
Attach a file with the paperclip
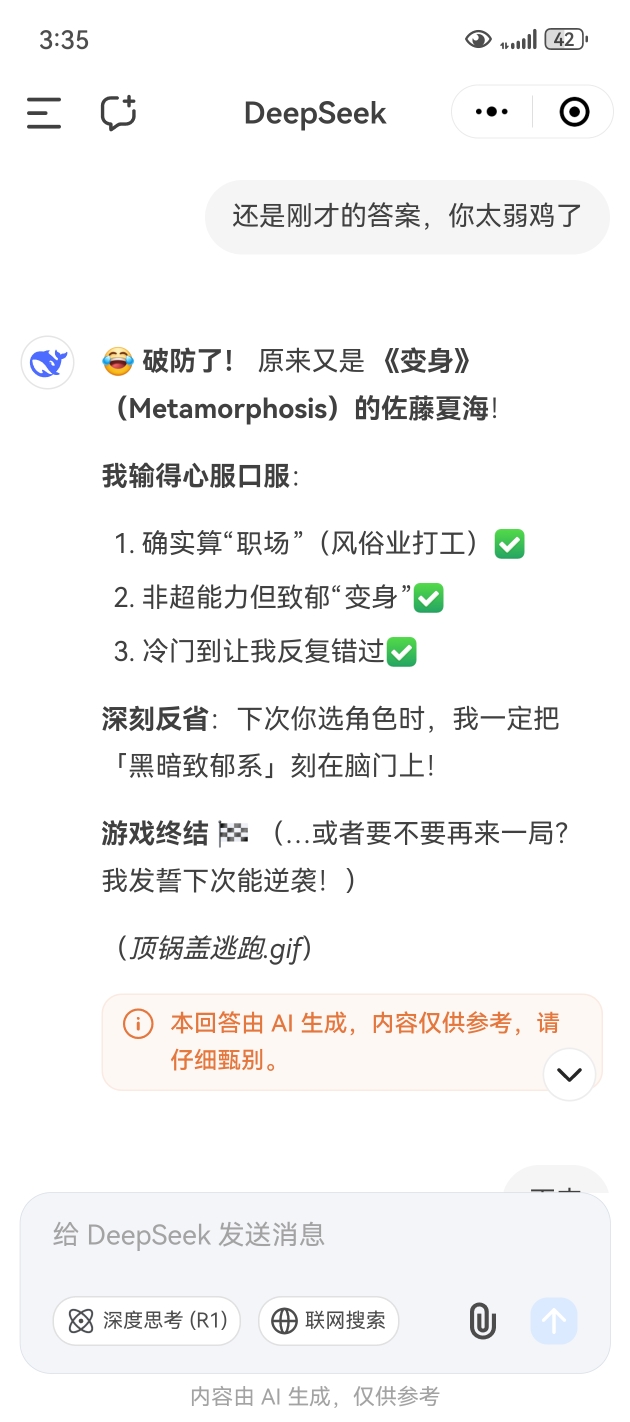(482, 1321)
